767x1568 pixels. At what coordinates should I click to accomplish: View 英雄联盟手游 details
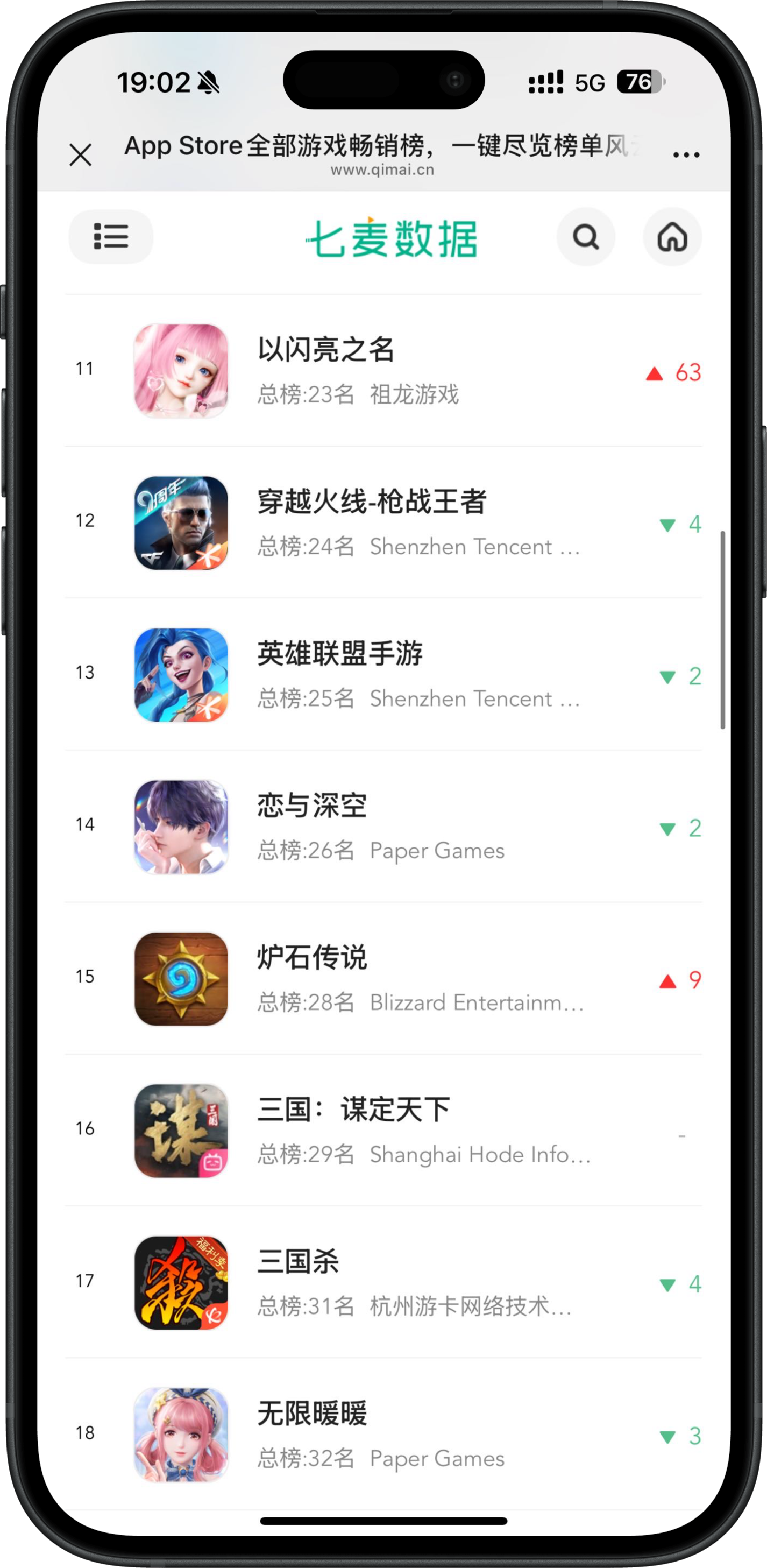pos(383,675)
